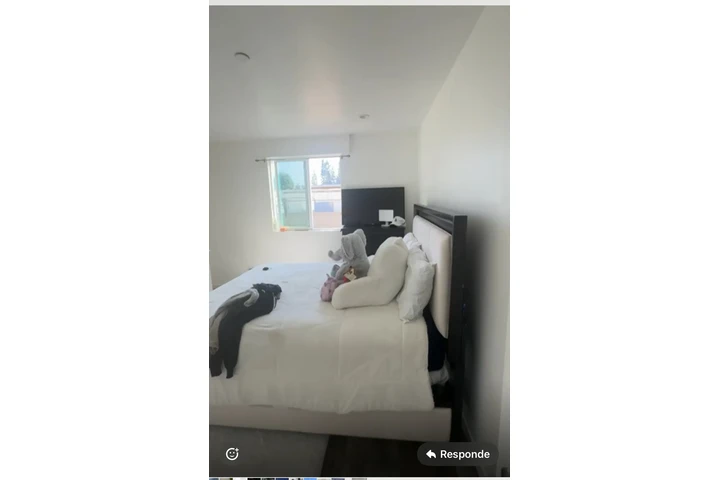Tap the Responde reply button
720x480 pixels.
pos(457,454)
